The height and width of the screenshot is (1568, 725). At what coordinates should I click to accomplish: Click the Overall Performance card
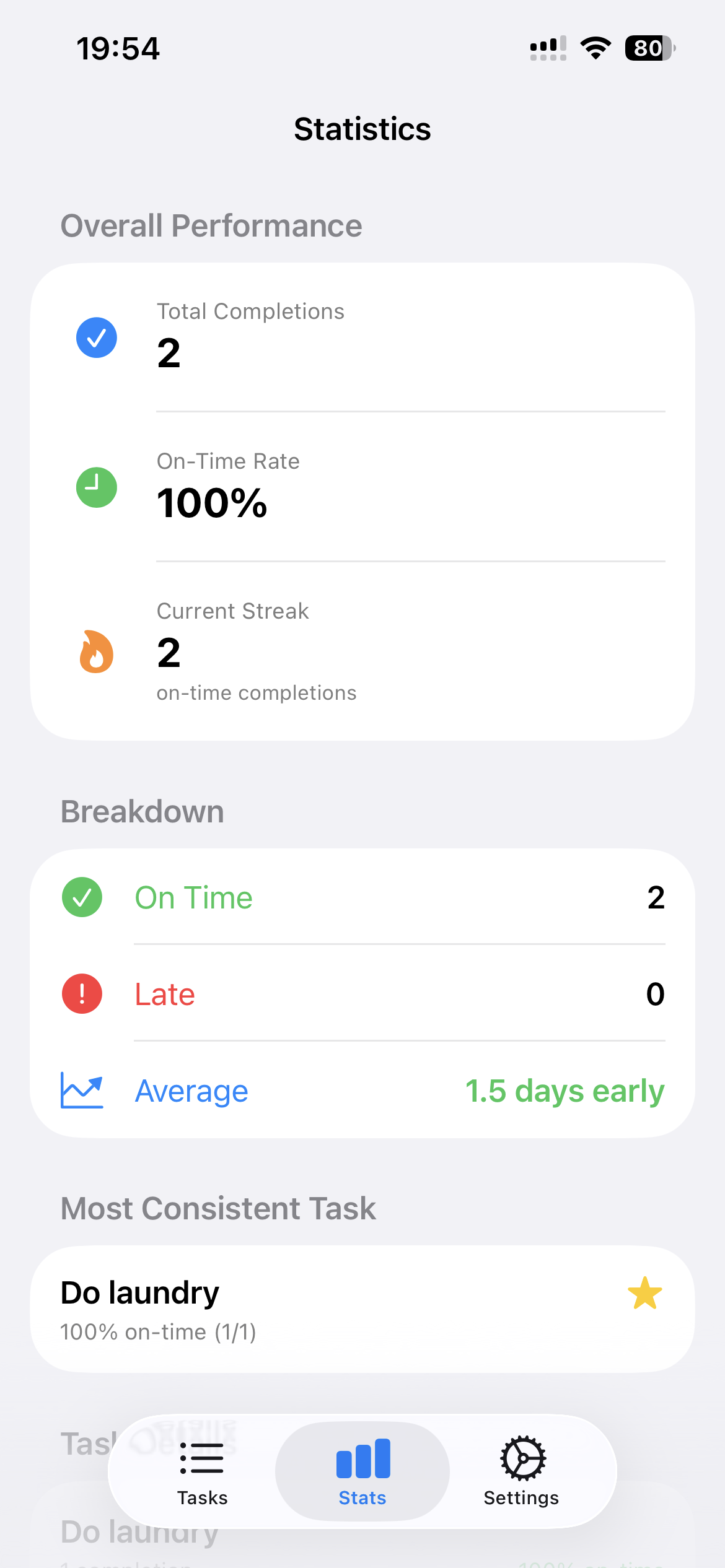(x=362, y=502)
